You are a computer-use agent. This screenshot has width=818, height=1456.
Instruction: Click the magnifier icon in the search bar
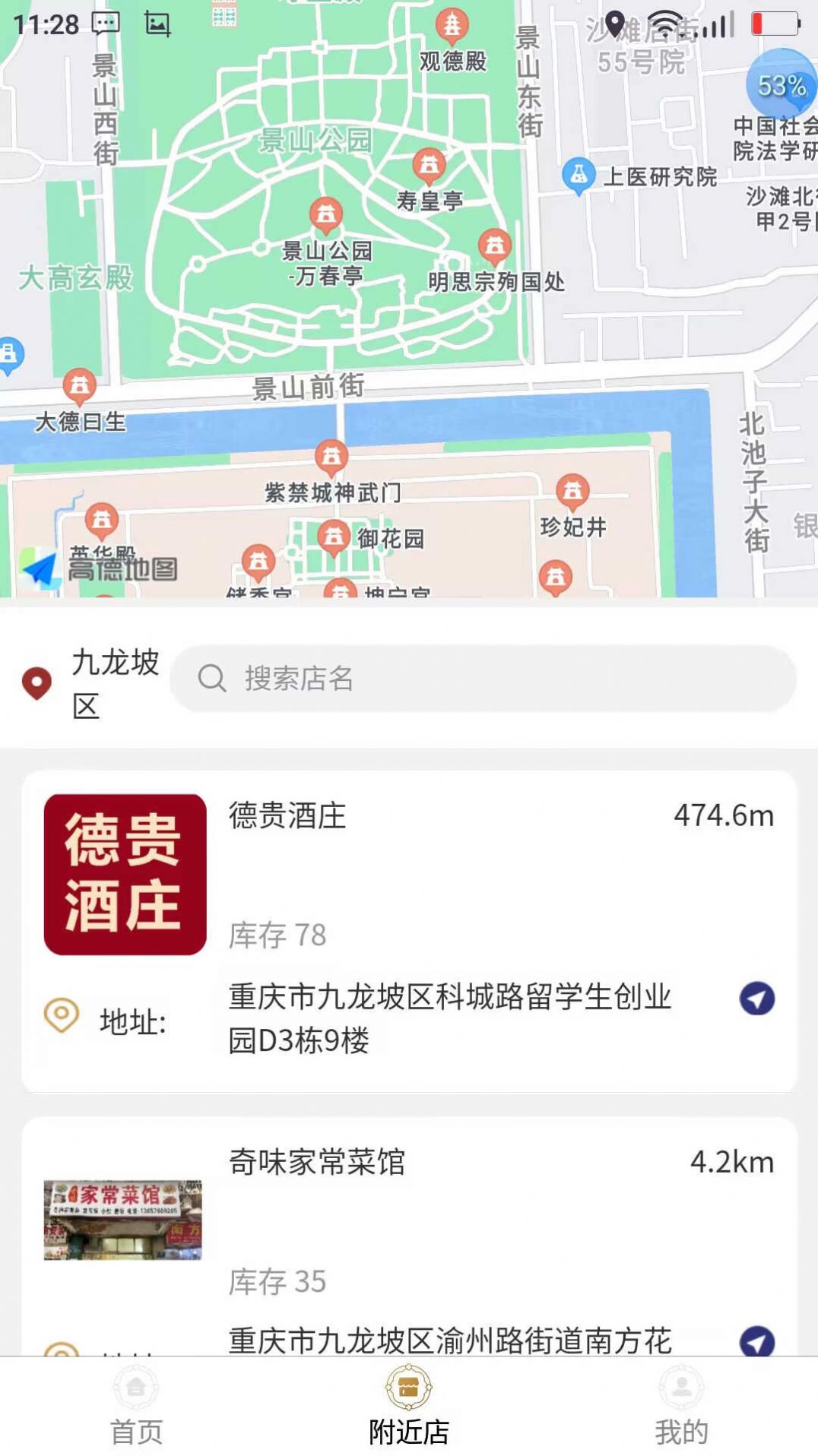(211, 677)
